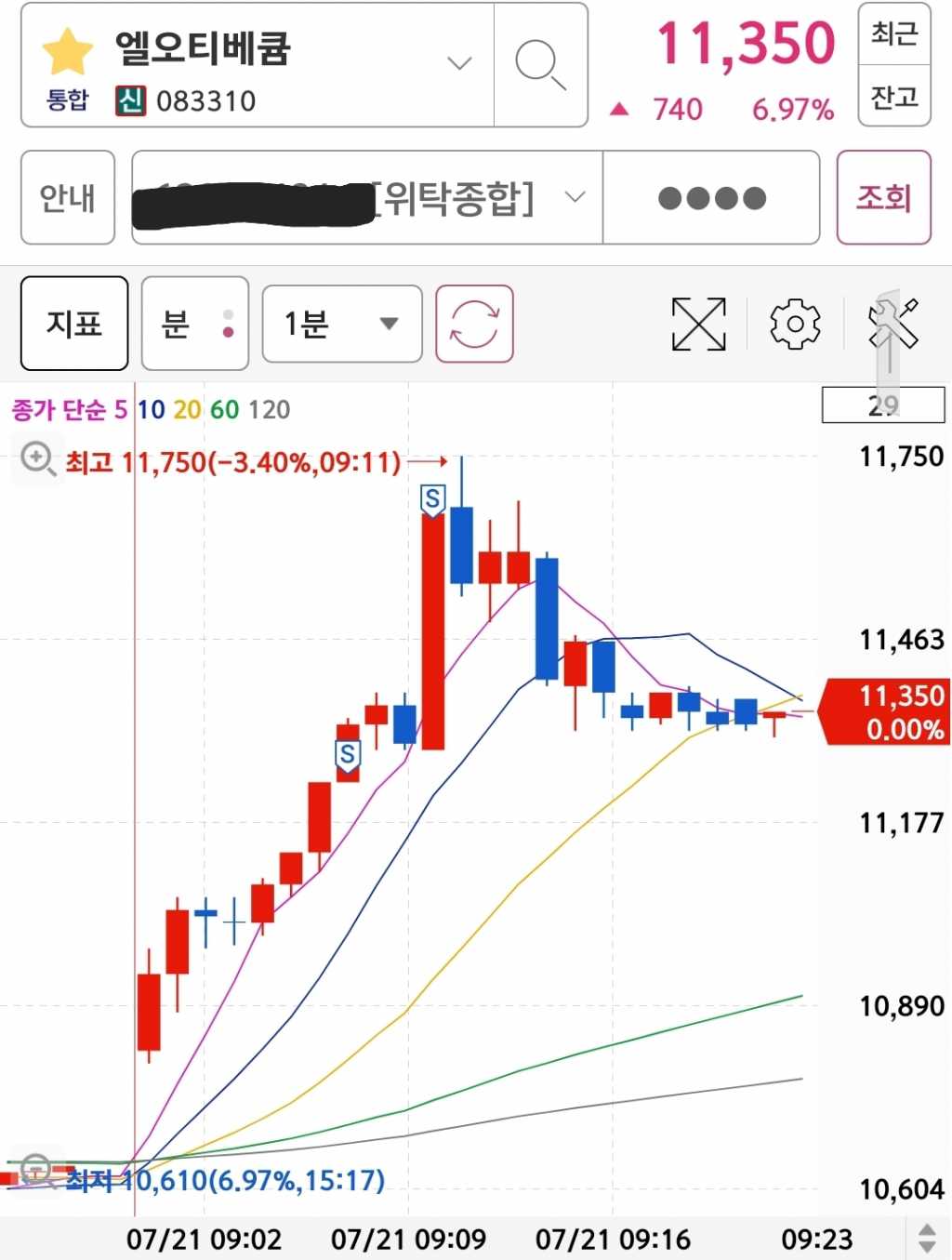This screenshot has width=952, height=1260.
Task: Open the 안내 guide button
Action: click(68, 197)
